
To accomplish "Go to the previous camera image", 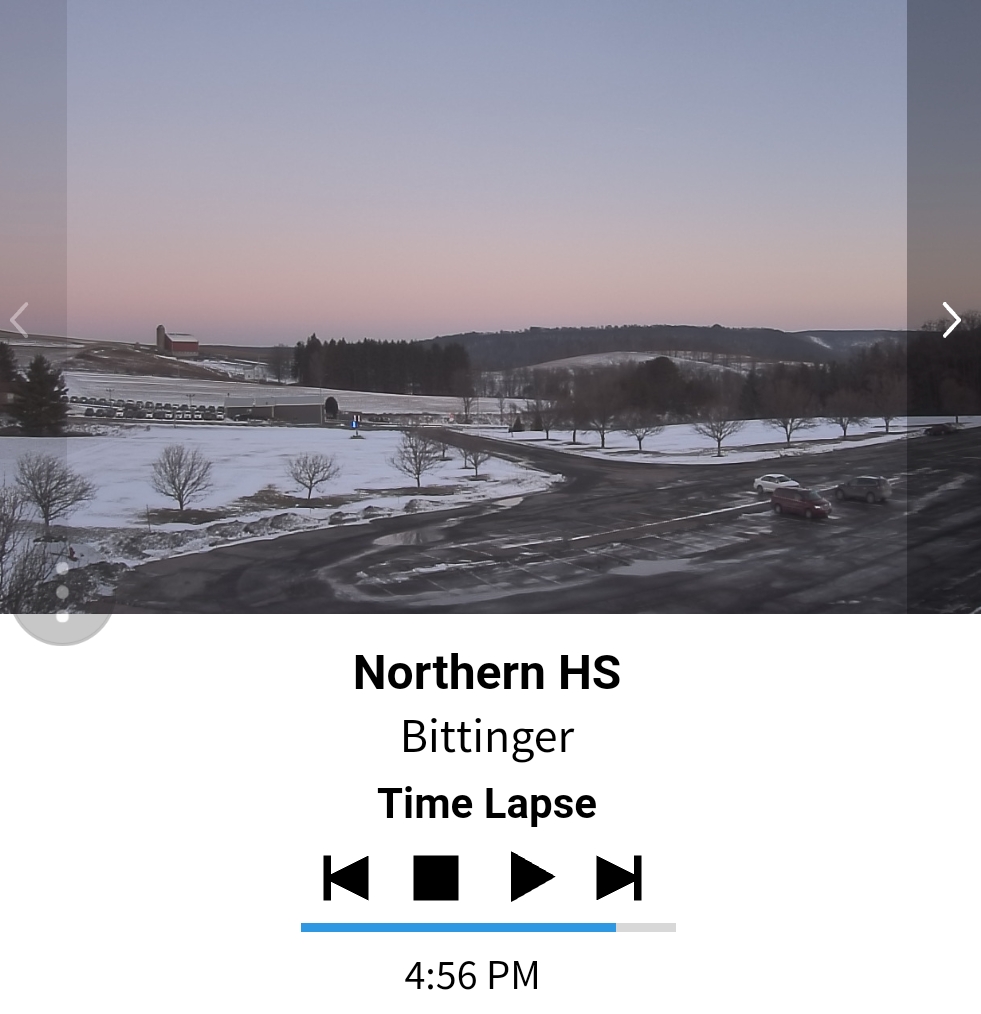I will tap(19, 320).
